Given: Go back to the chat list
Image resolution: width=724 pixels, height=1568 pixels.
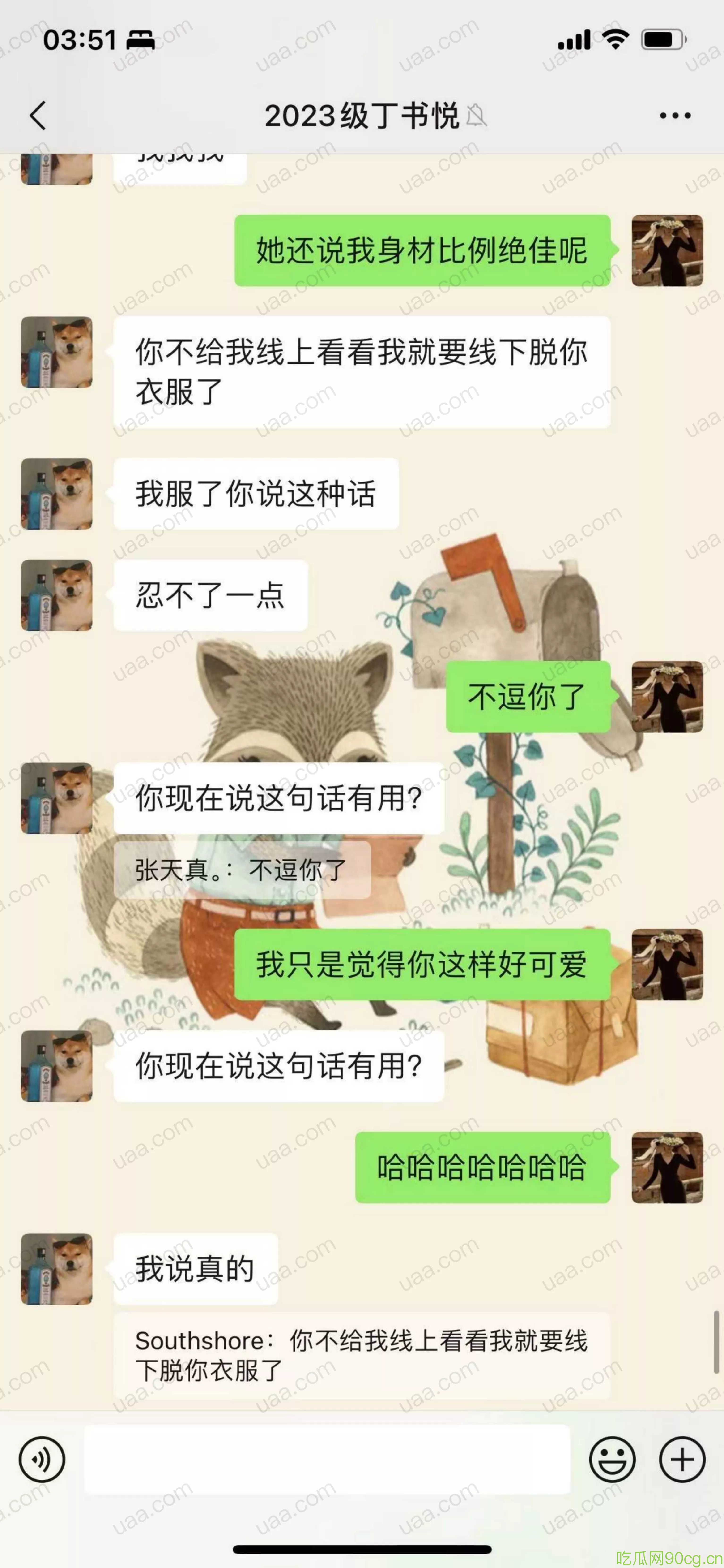Looking at the screenshot, I should click(38, 116).
